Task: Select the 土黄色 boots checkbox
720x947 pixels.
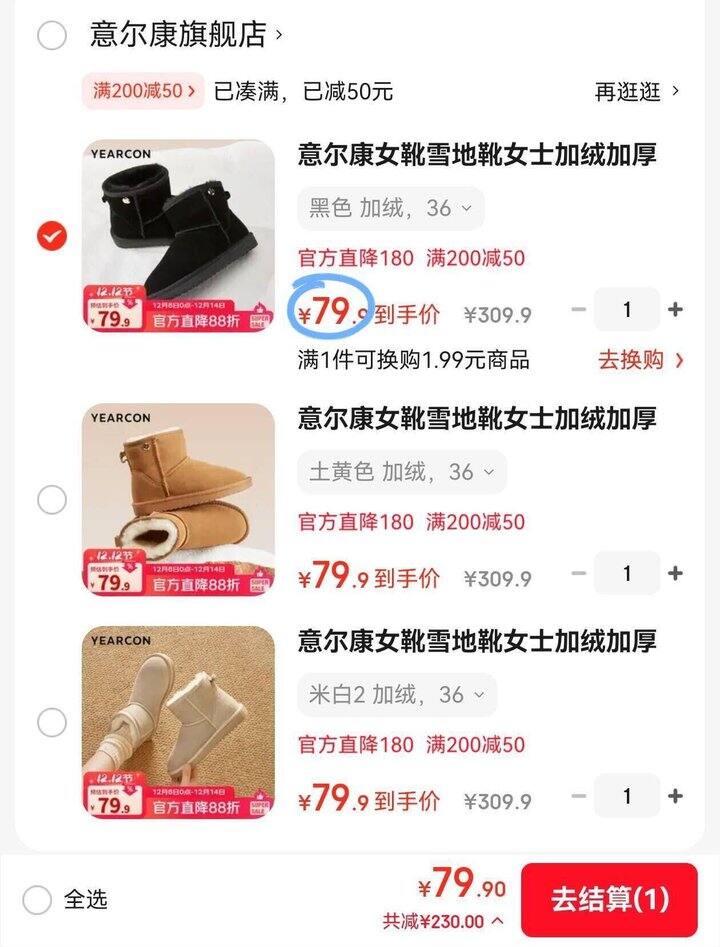Action: point(52,499)
